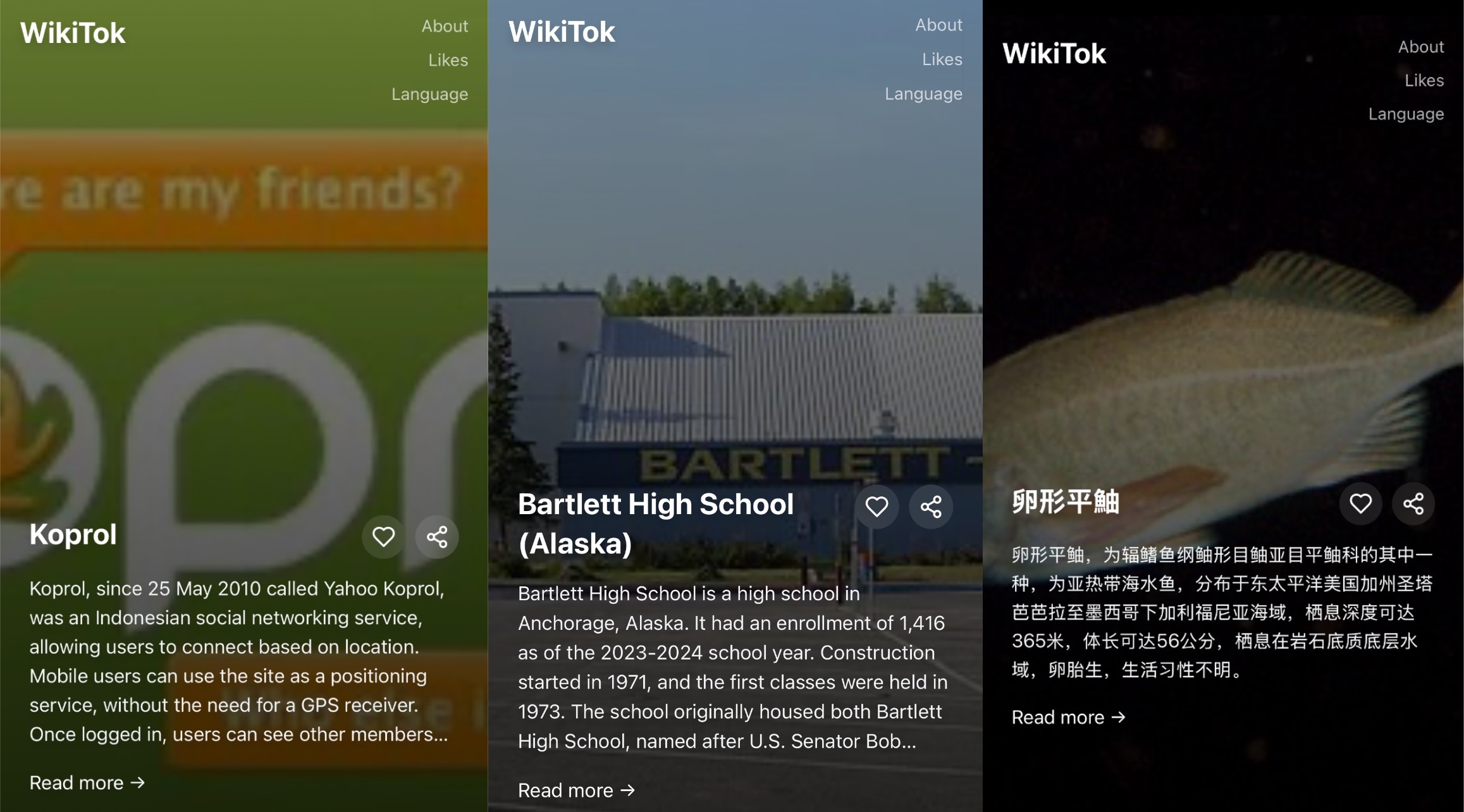Like the Bartlett High School article

click(877, 507)
